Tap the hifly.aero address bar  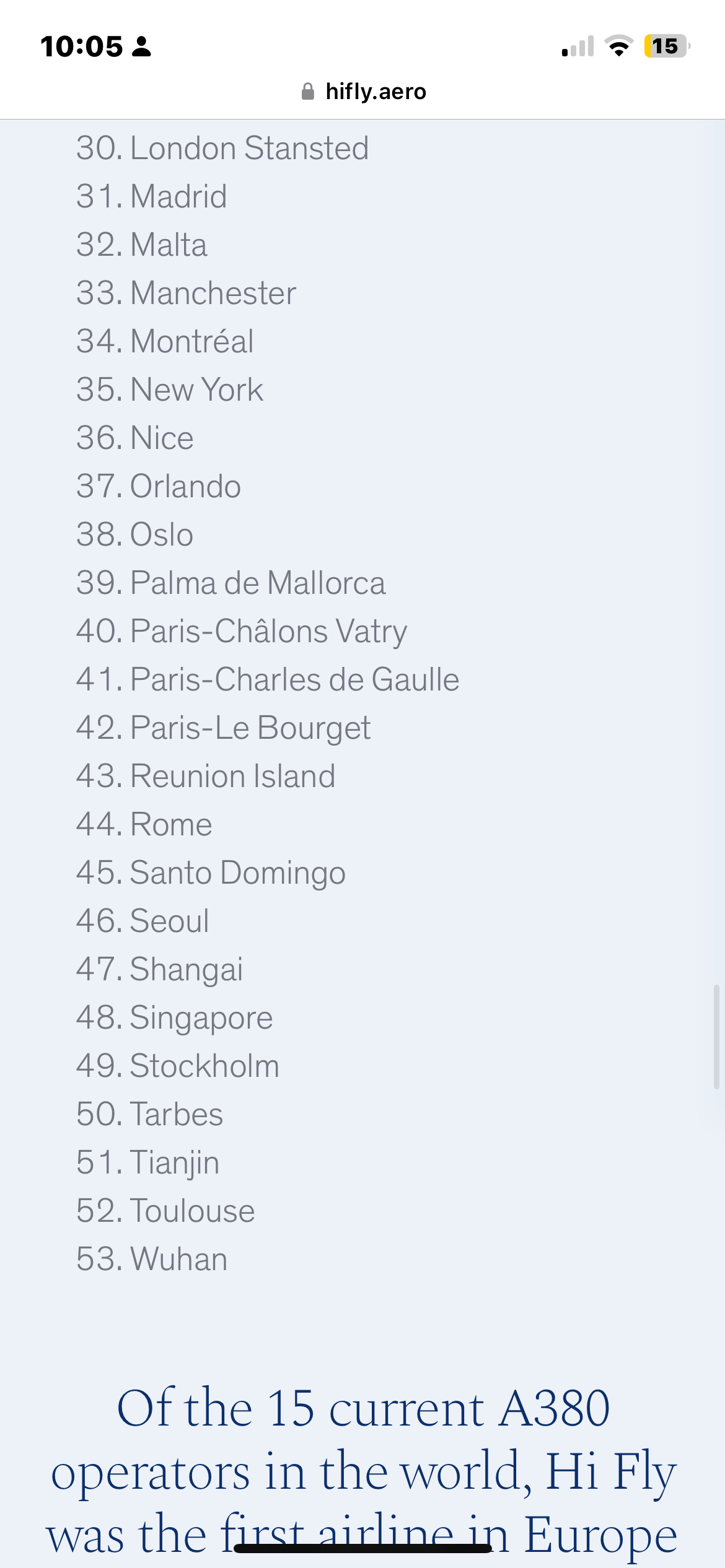[364, 92]
